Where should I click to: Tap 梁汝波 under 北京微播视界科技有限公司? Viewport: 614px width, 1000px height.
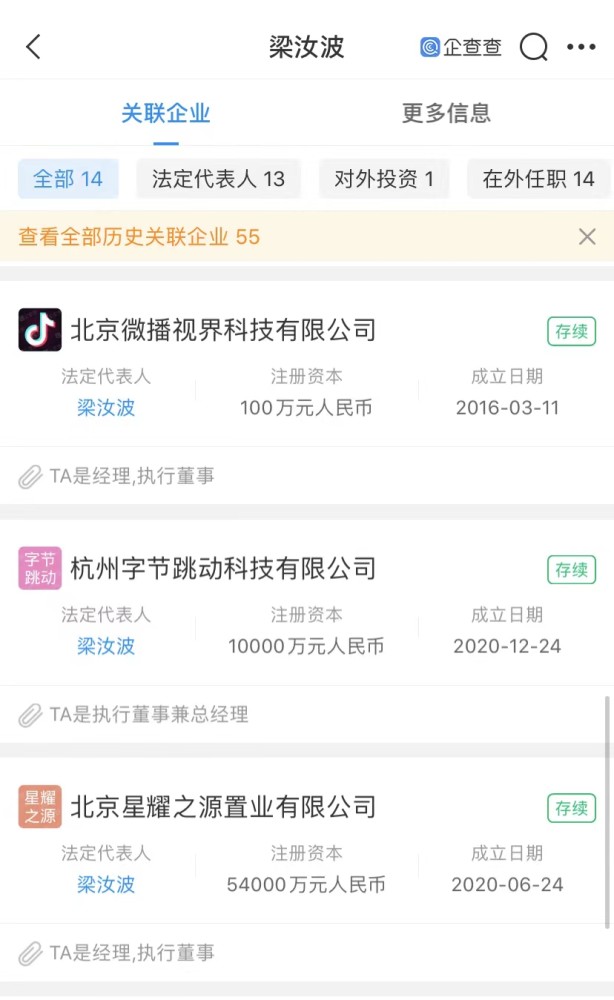[x=106, y=407]
